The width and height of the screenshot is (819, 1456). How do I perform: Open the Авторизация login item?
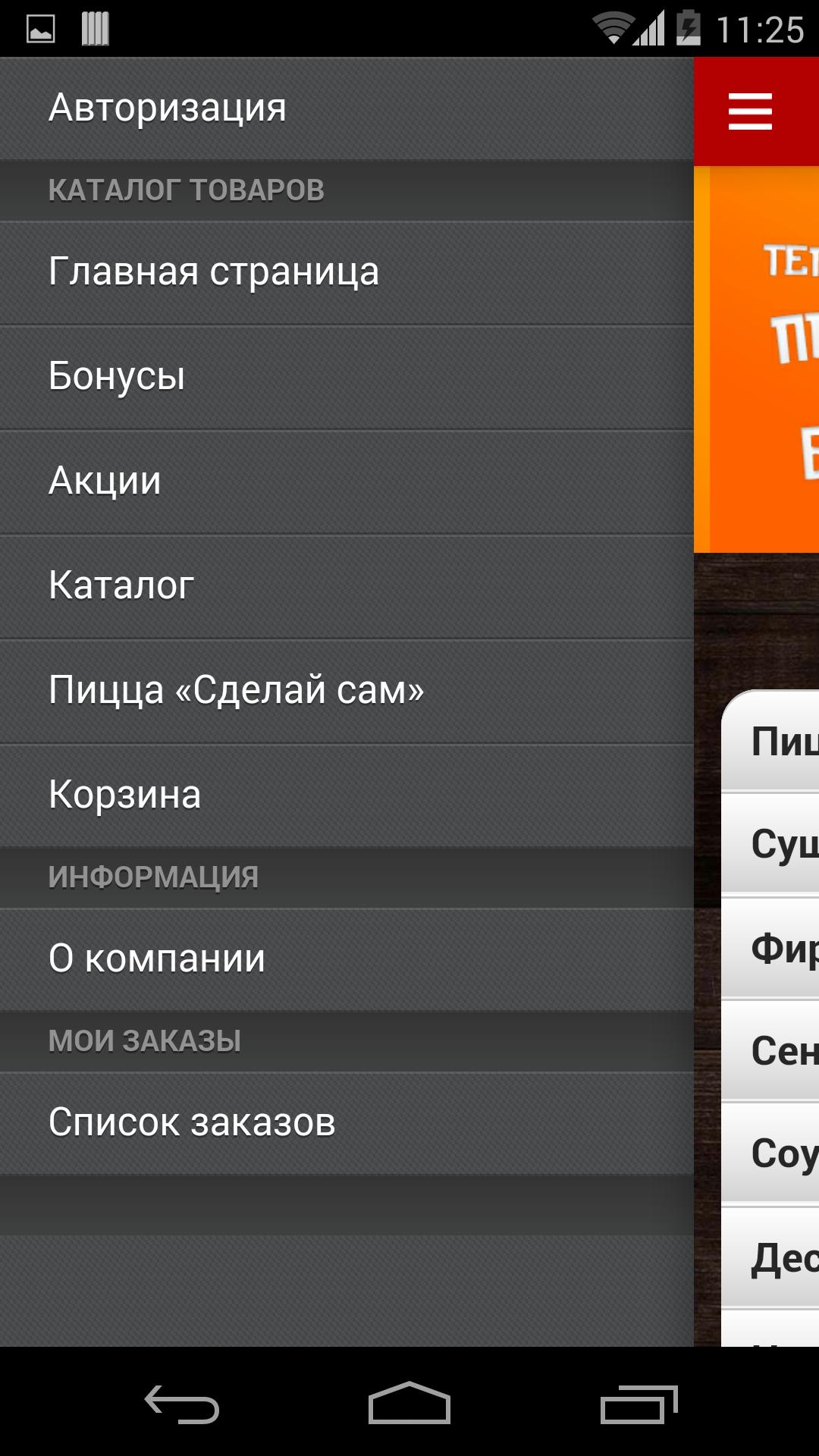tap(346, 108)
